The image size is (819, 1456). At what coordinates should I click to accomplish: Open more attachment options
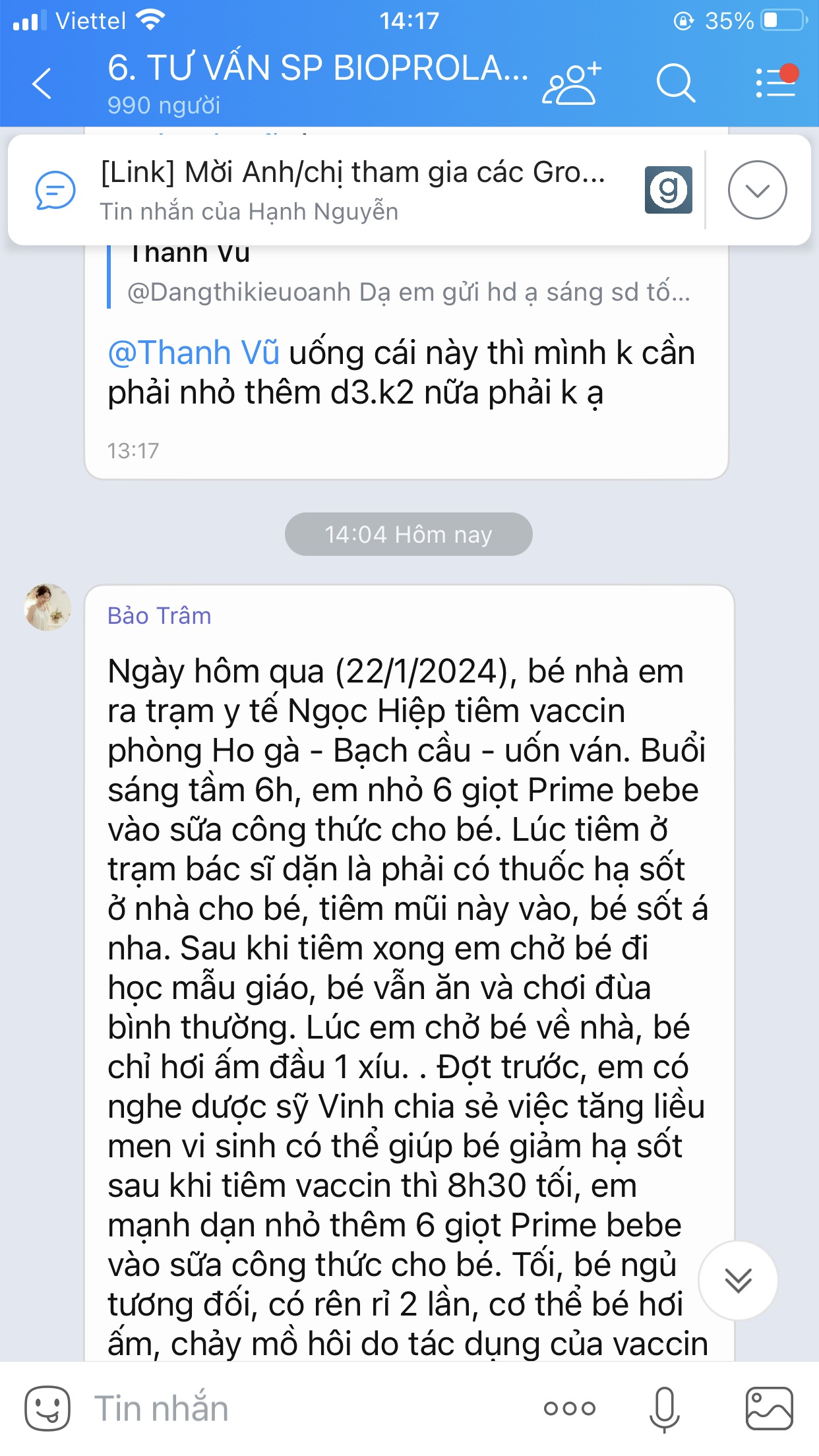click(x=570, y=1409)
